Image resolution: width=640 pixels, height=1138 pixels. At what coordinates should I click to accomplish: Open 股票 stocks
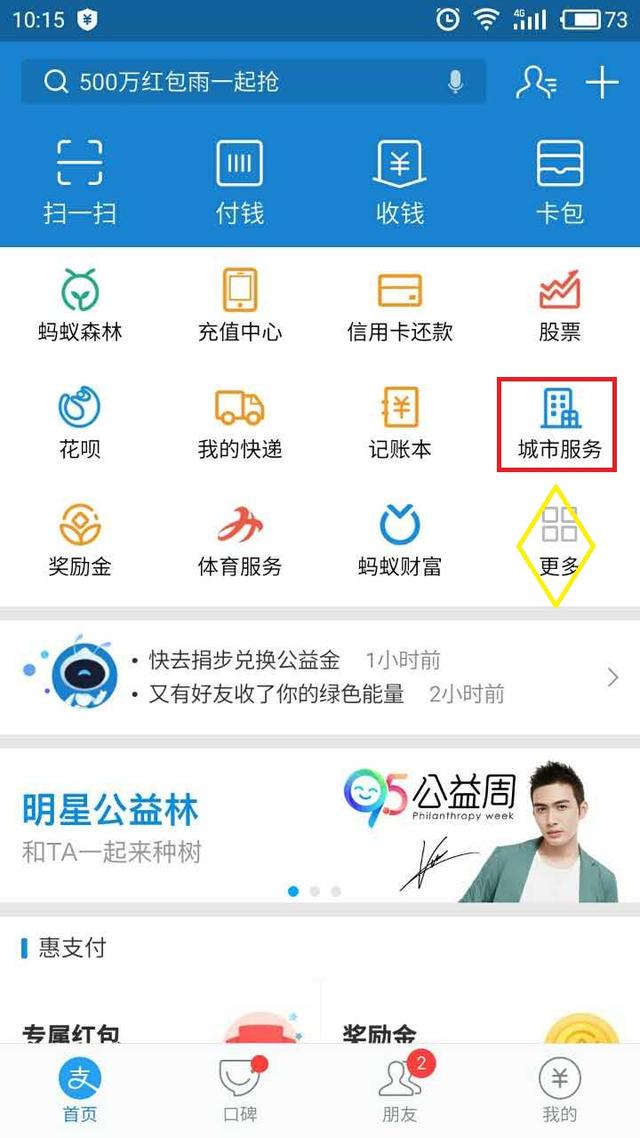(x=560, y=306)
